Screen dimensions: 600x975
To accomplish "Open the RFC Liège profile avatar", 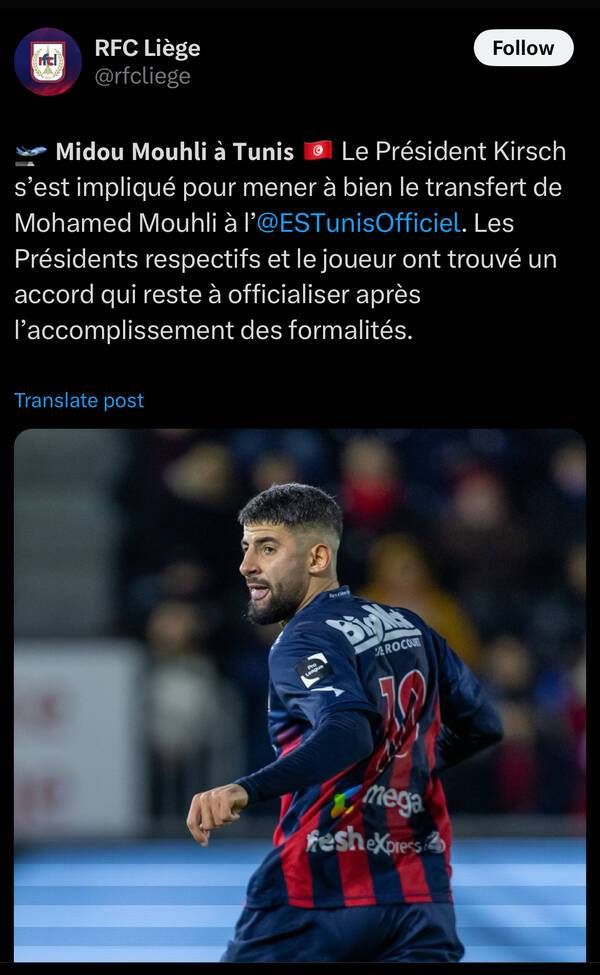I will pyautogui.click(x=48, y=61).
